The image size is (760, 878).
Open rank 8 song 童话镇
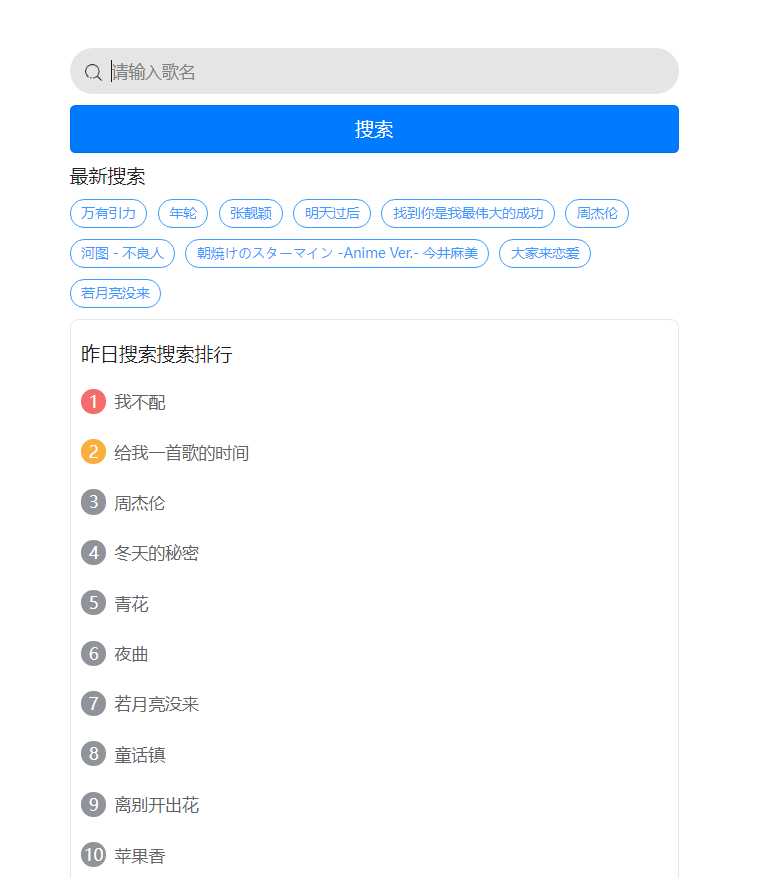(139, 755)
